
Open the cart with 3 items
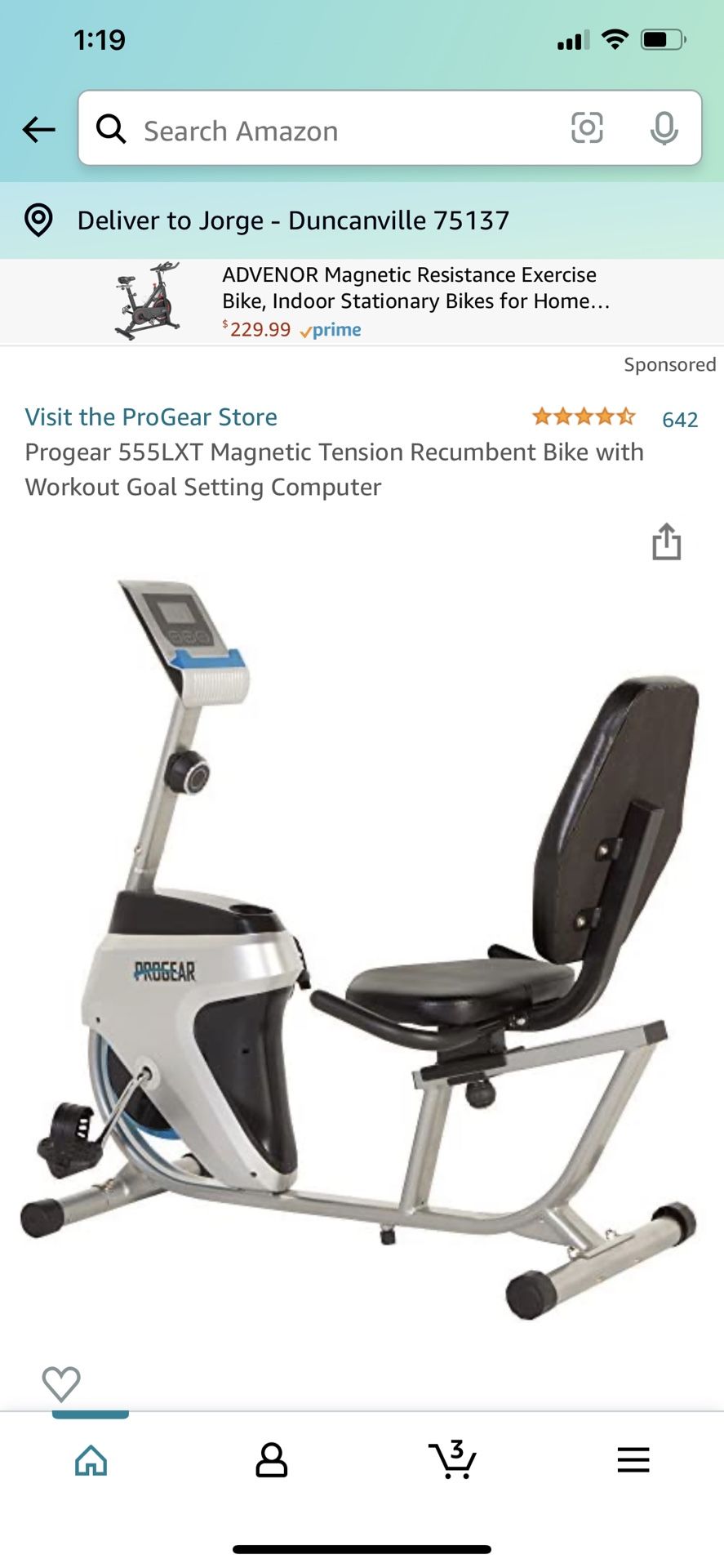(452, 1459)
